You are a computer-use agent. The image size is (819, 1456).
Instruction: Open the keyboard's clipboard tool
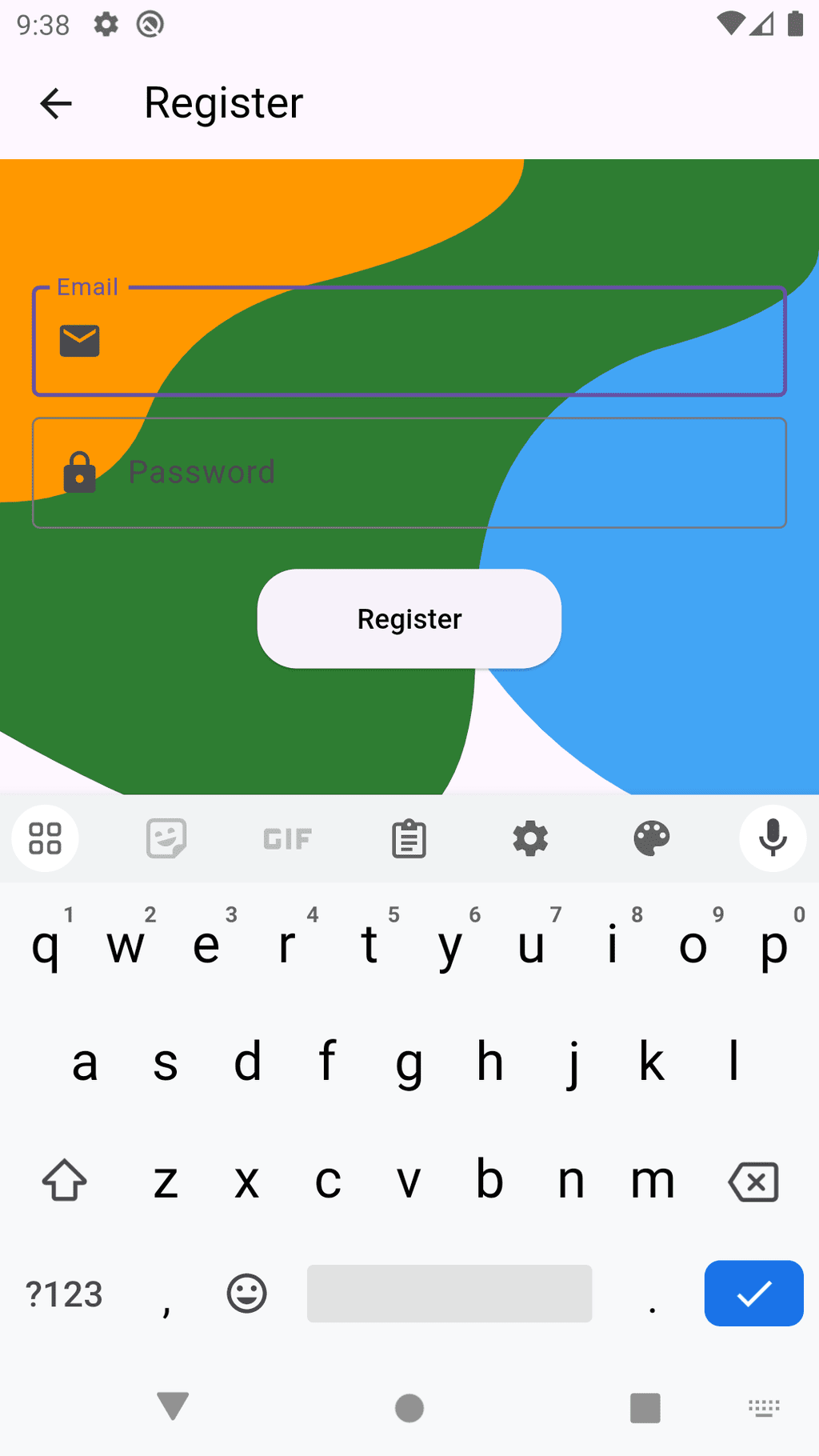[x=409, y=839]
